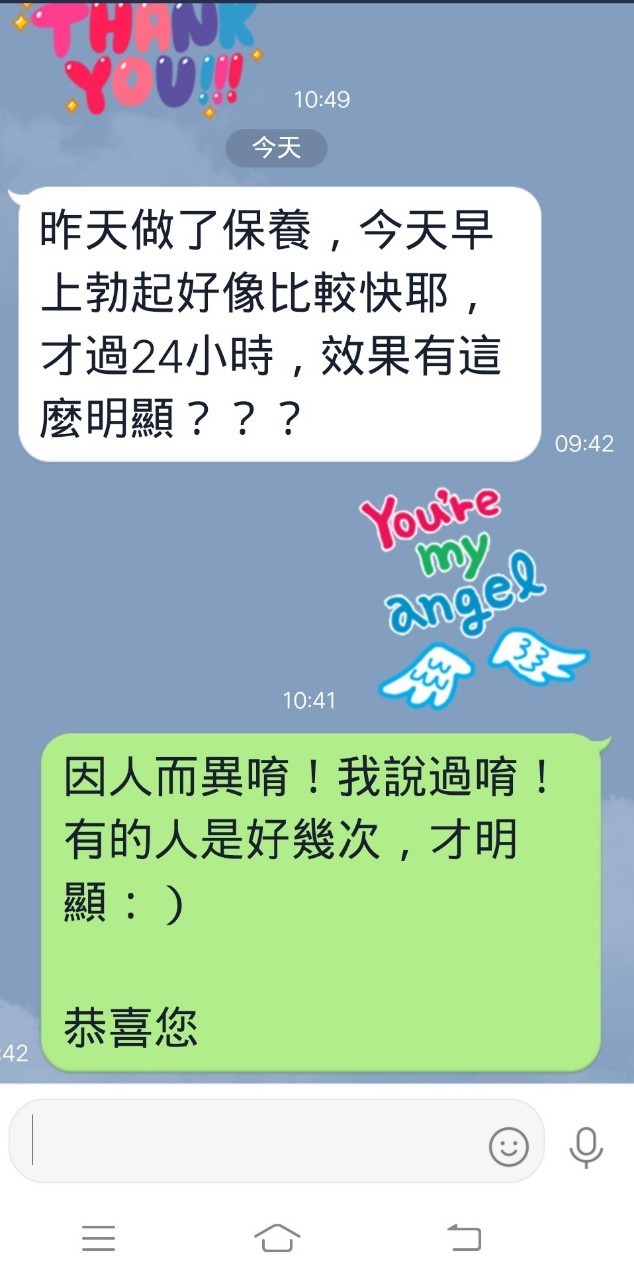Go back using system back button
The height and width of the screenshot is (1280, 634).
click(x=464, y=1238)
